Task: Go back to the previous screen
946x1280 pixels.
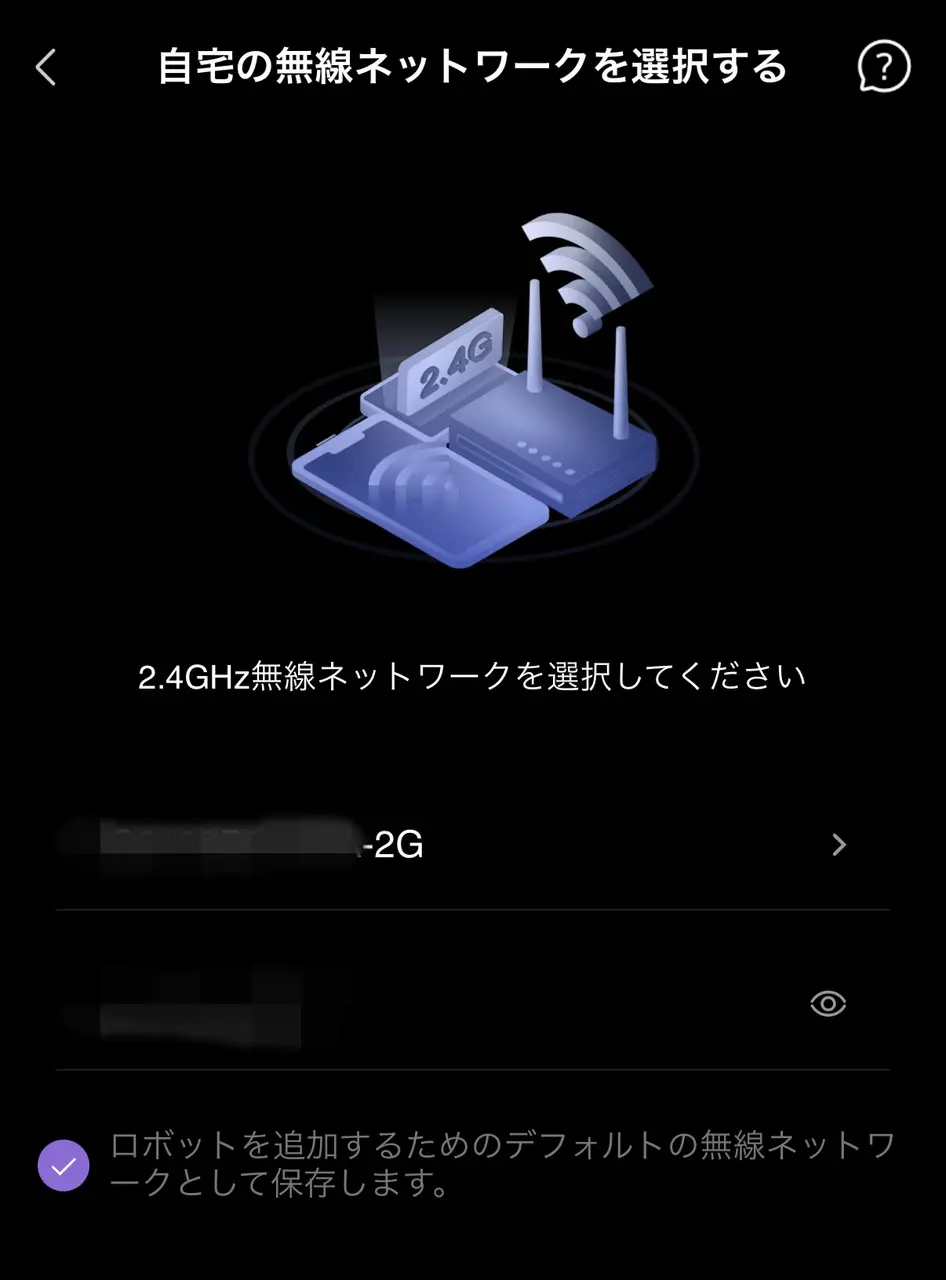Action: 46,68
